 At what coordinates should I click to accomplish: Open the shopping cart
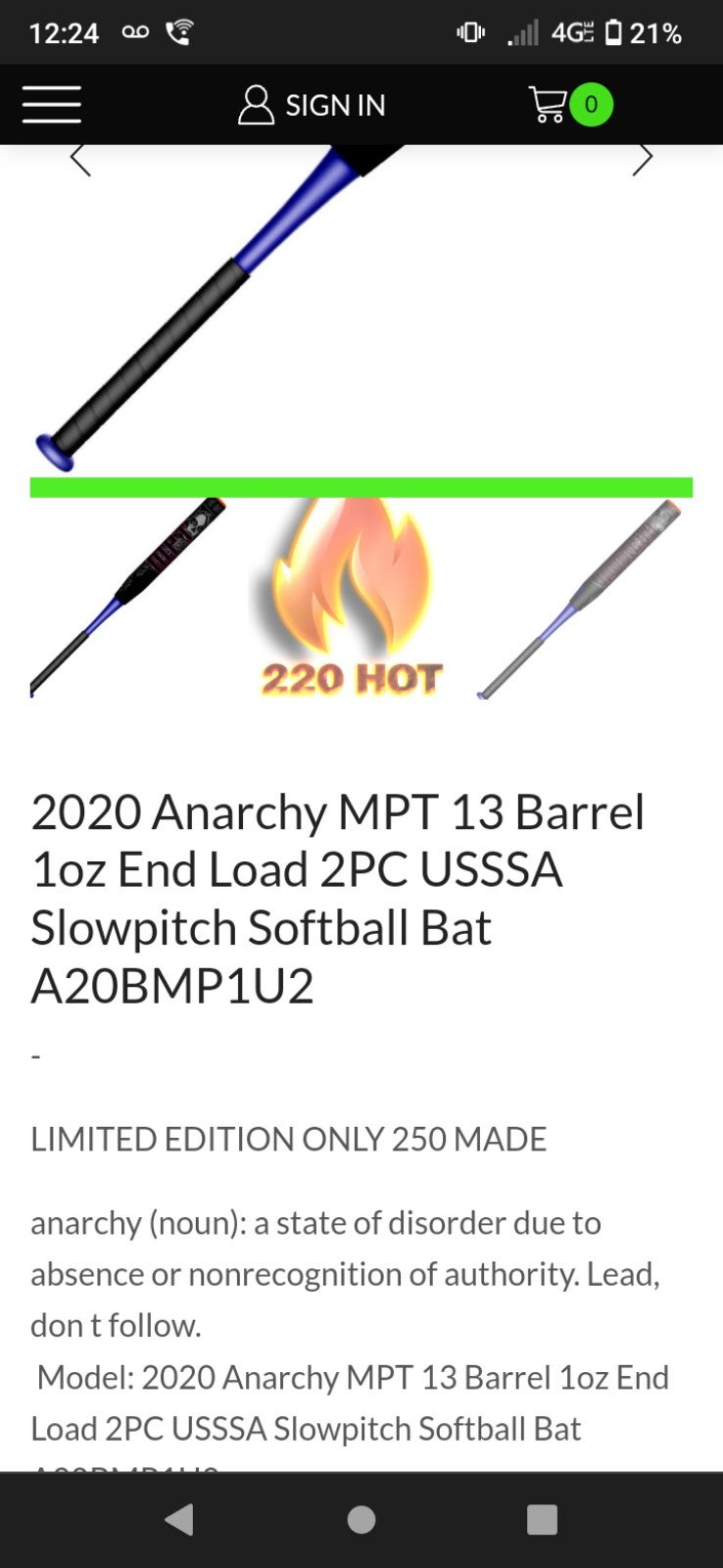click(x=570, y=105)
